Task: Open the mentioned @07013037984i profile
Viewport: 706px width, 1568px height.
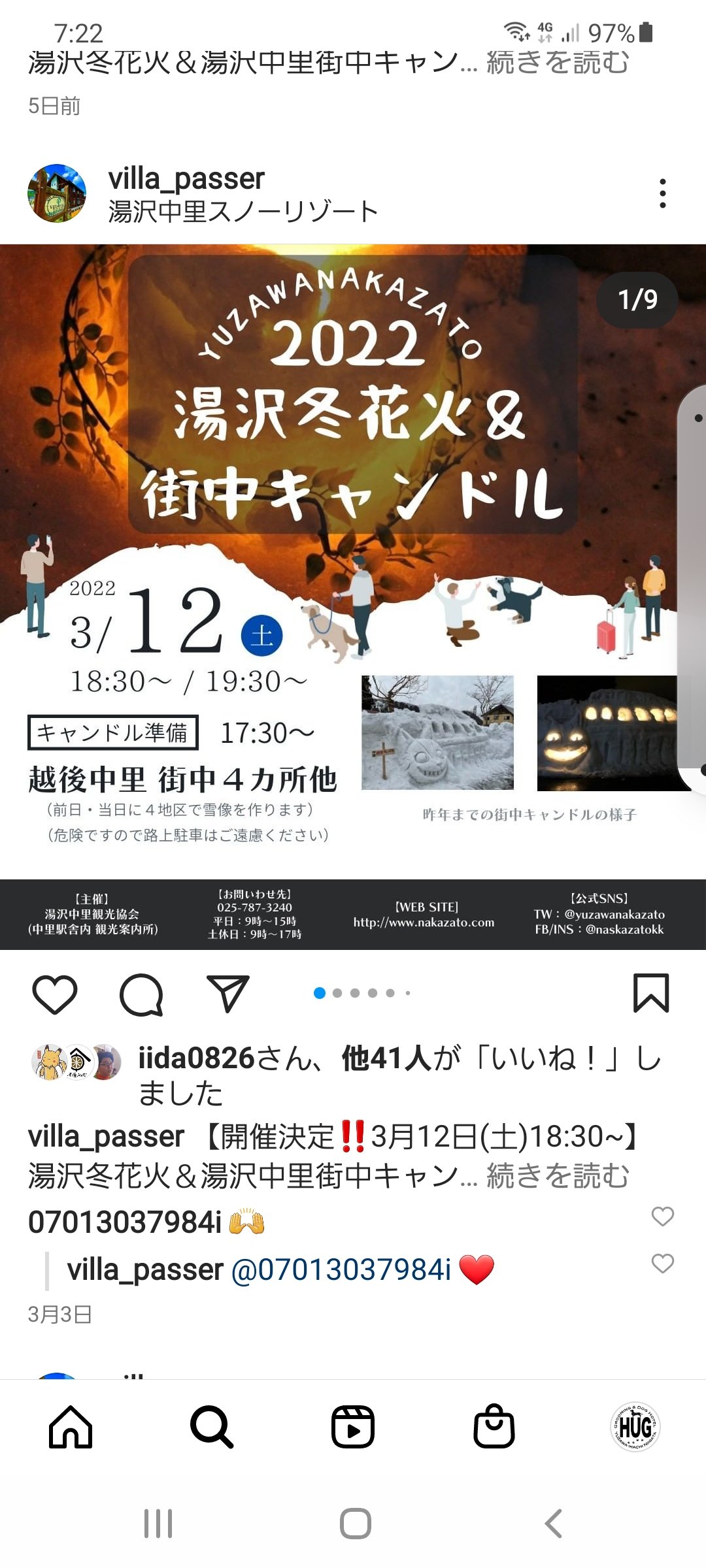Action: click(x=341, y=1270)
